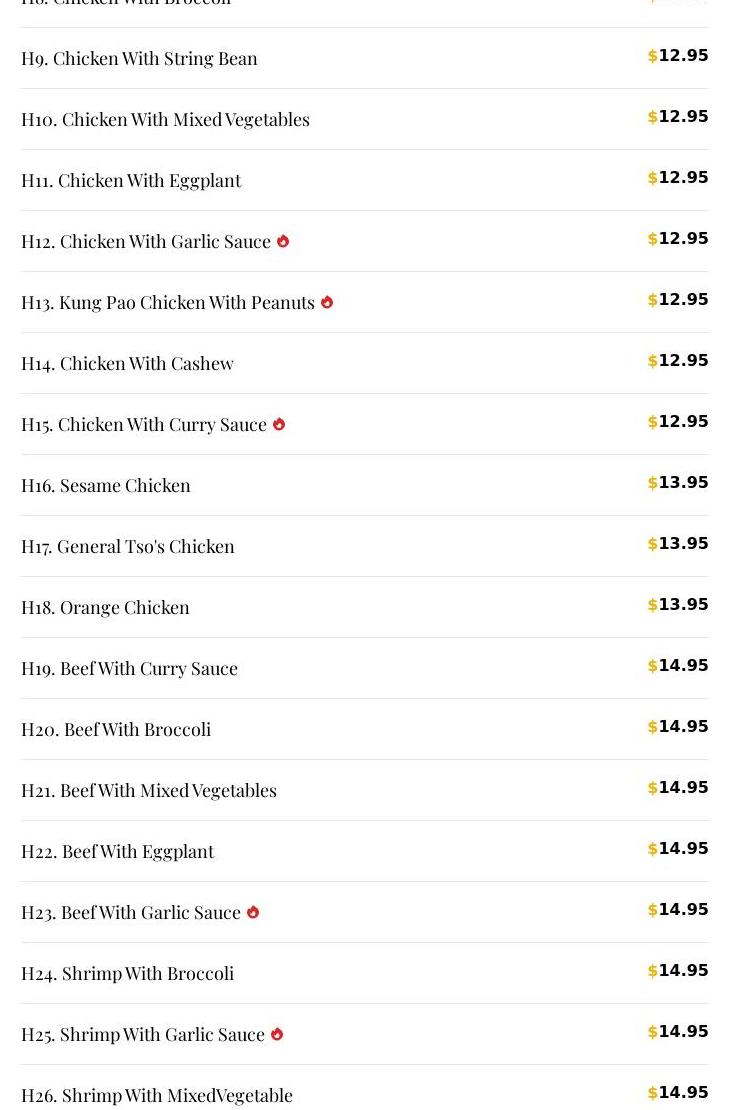Open H16. Sesame Chicken item
This screenshot has width=750, height=1110.
(106, 485)
